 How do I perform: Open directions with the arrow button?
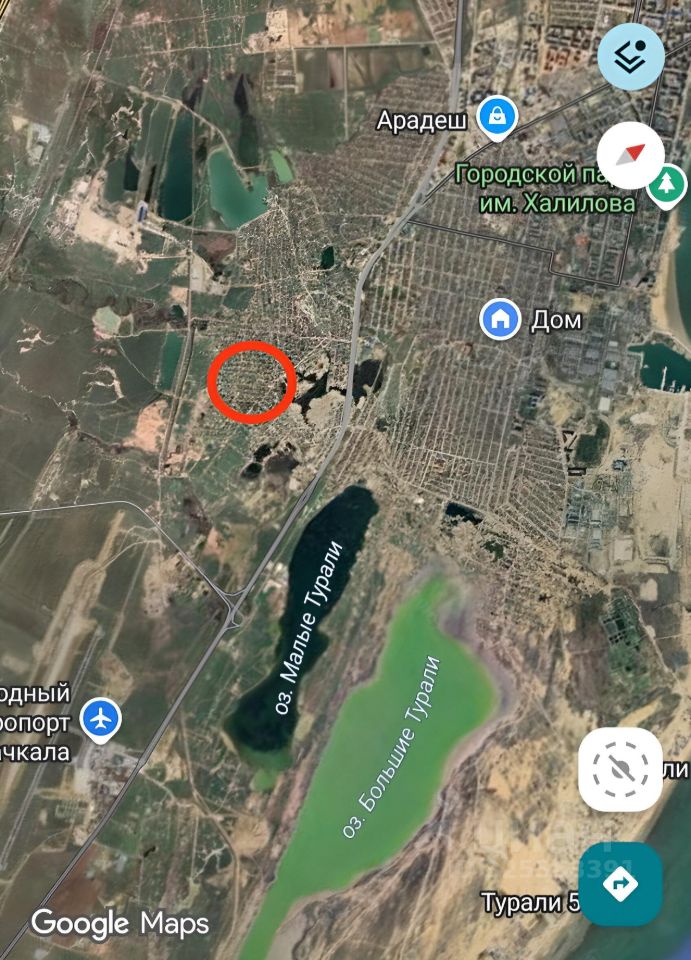tap(620, 884)
